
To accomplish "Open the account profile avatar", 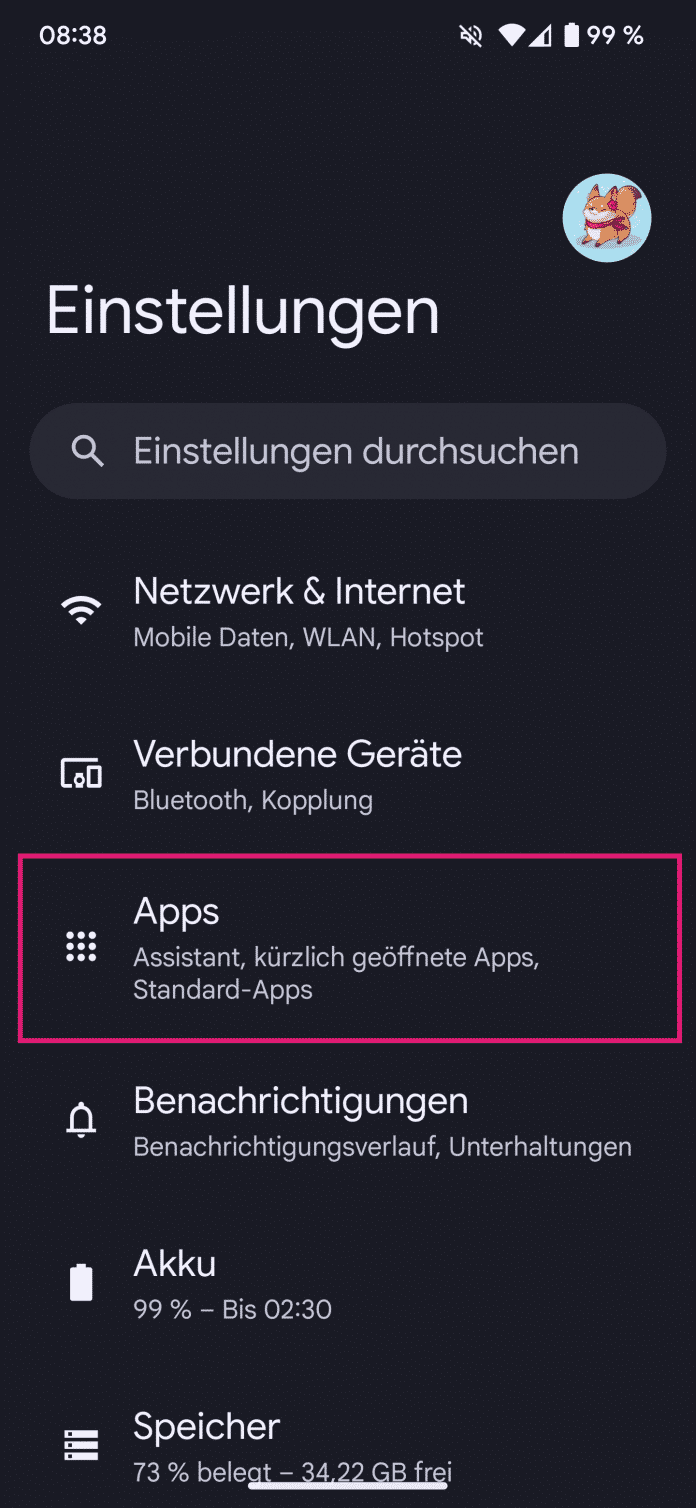I will 606,218.
